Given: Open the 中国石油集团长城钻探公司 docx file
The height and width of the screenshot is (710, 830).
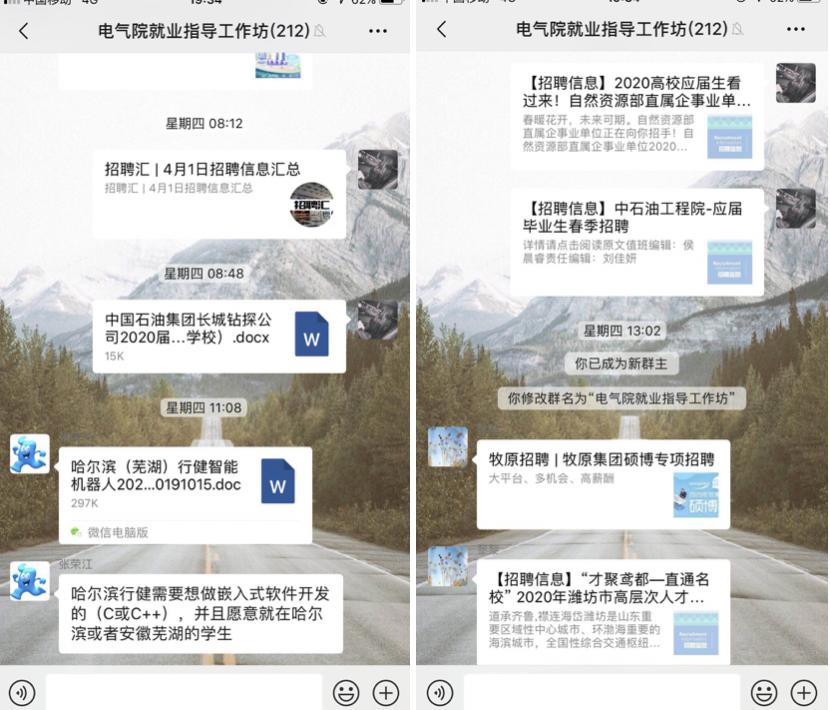Looking at the screenshot, I should coord(218,336).
